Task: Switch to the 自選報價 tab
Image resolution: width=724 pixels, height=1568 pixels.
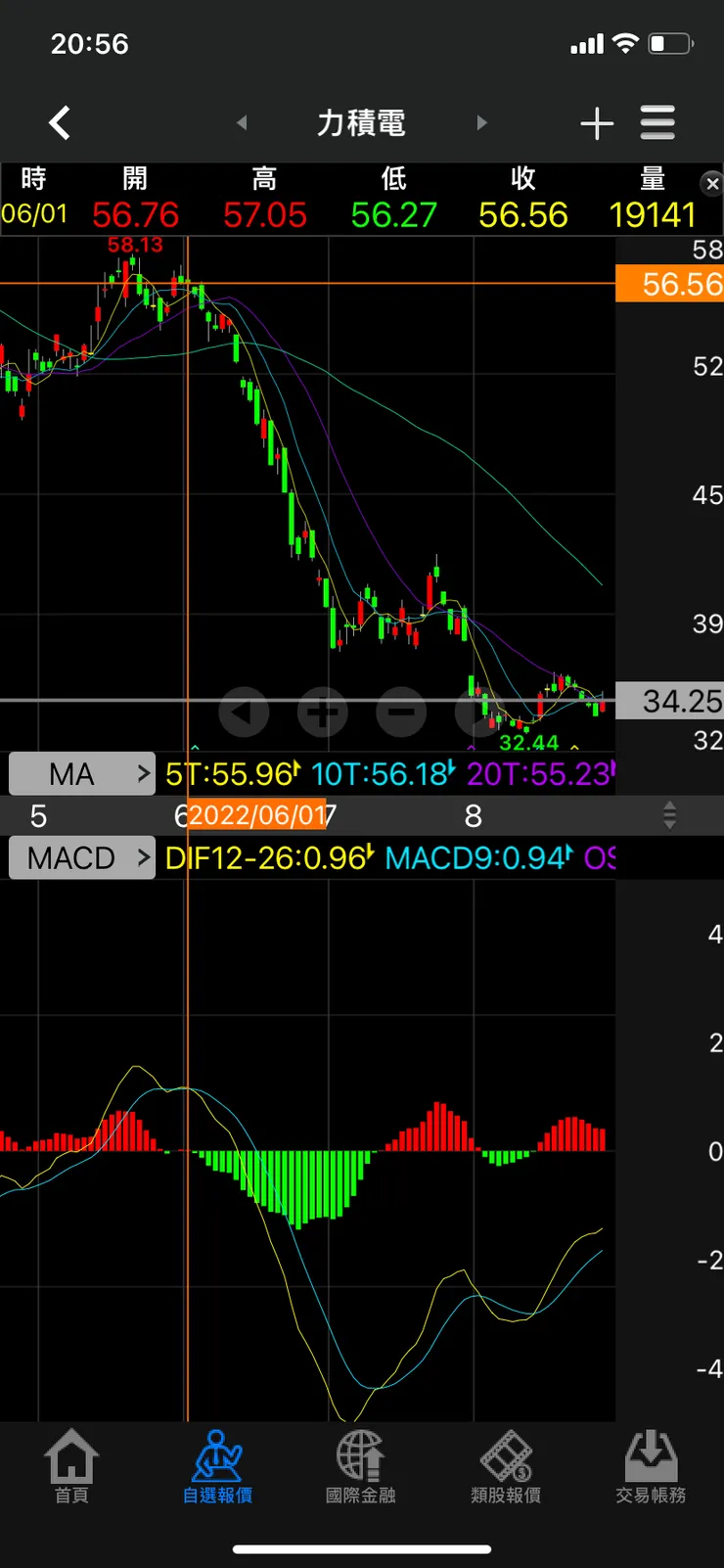Action: [x=217, y=1466]
